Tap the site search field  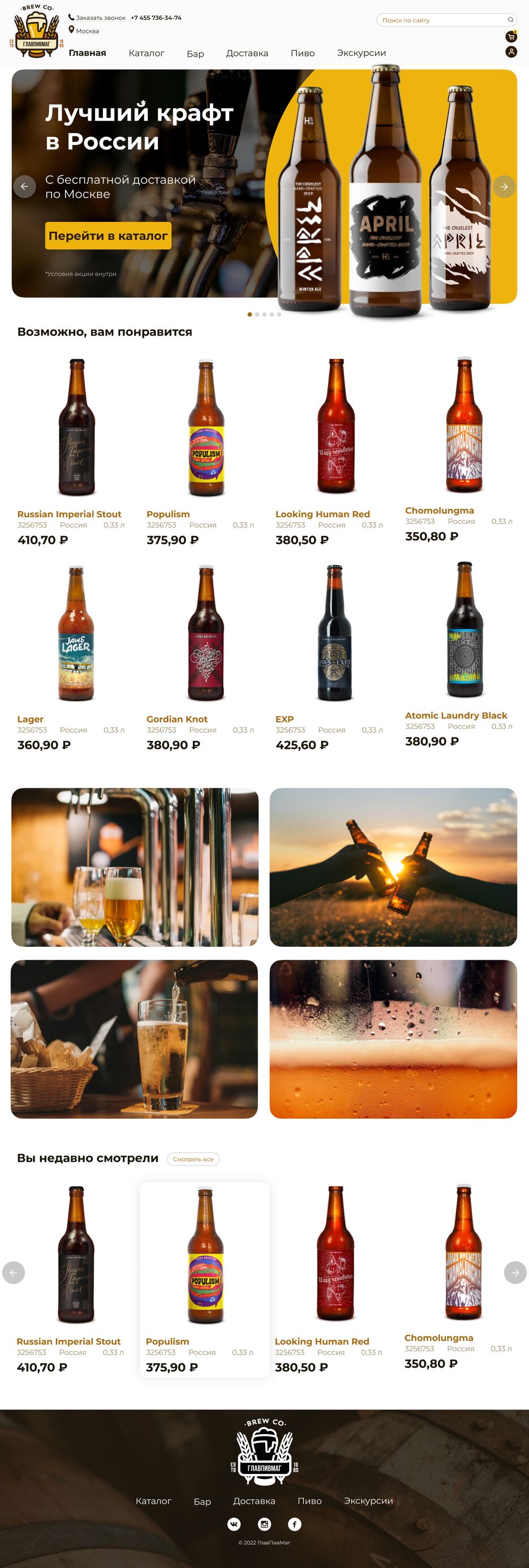(x=441, y=20)
